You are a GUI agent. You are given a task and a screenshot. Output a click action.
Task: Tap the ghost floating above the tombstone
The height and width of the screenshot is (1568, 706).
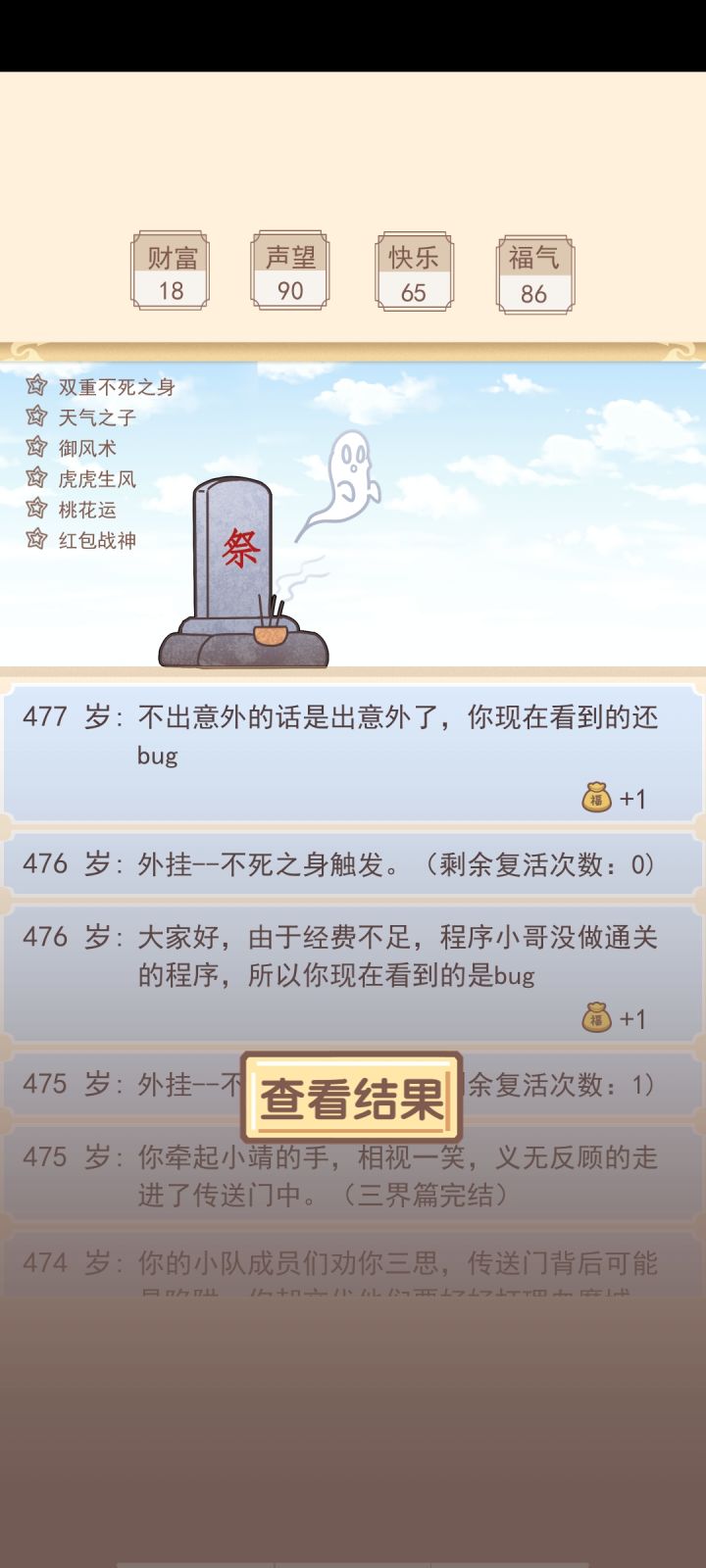(350, 470)
